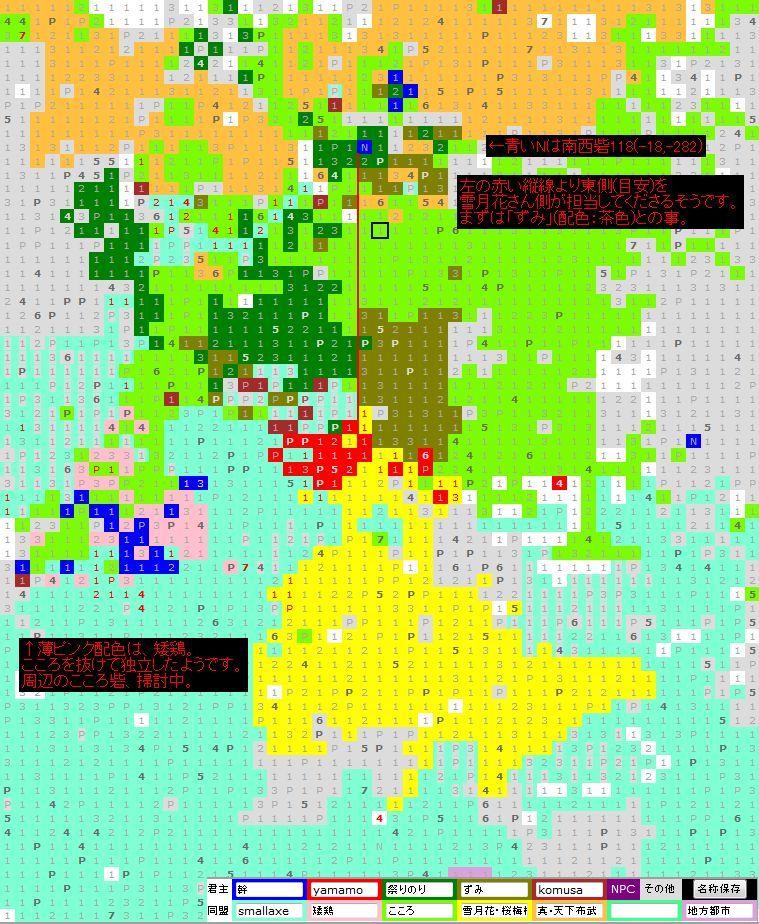This screenshot has width=759, height=924.
Task: Edit the 地方都市 field
Action: coord(719,911)
